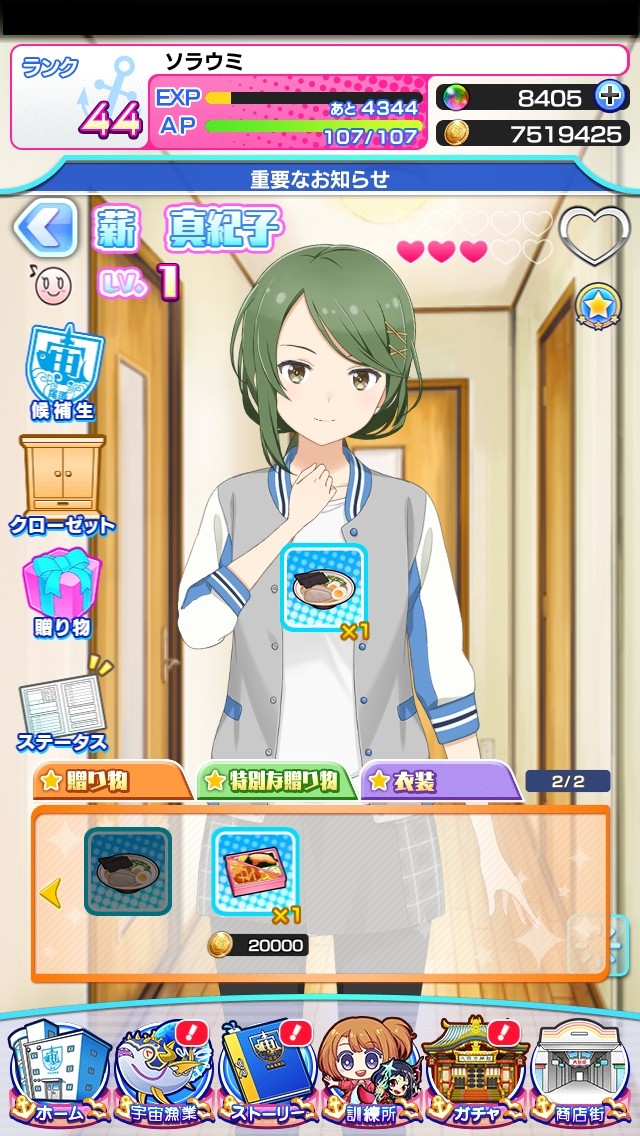Open the 候補生 menu
The width and height of the screenshot is (640, 1136).
click(x=62, y=368)
